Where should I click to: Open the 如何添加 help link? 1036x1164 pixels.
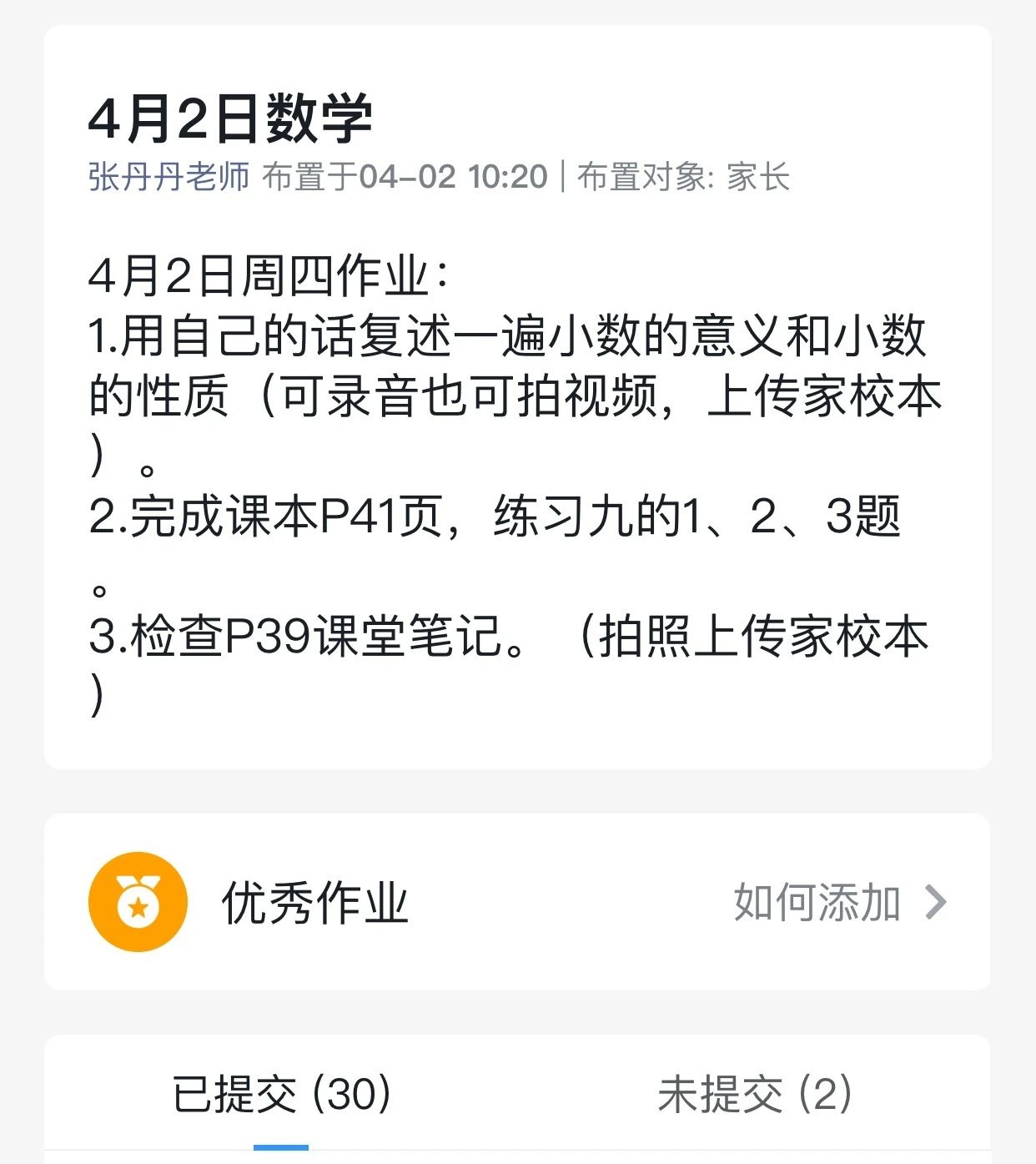[x=817, y=903]
